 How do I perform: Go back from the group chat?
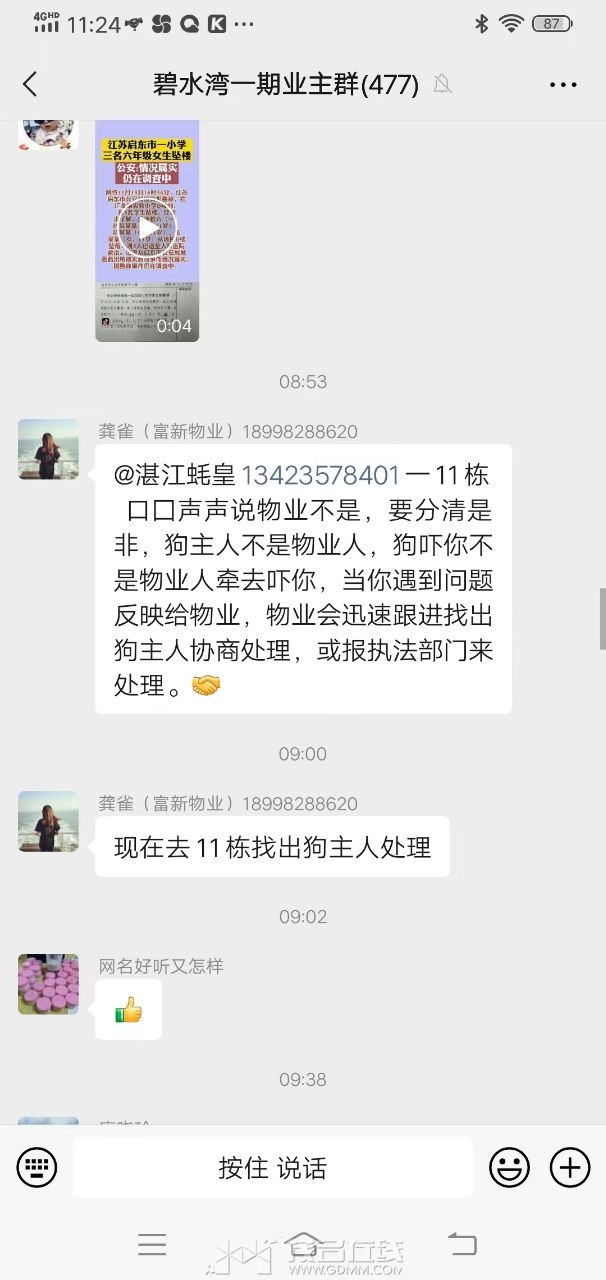(x=30, y=85)
